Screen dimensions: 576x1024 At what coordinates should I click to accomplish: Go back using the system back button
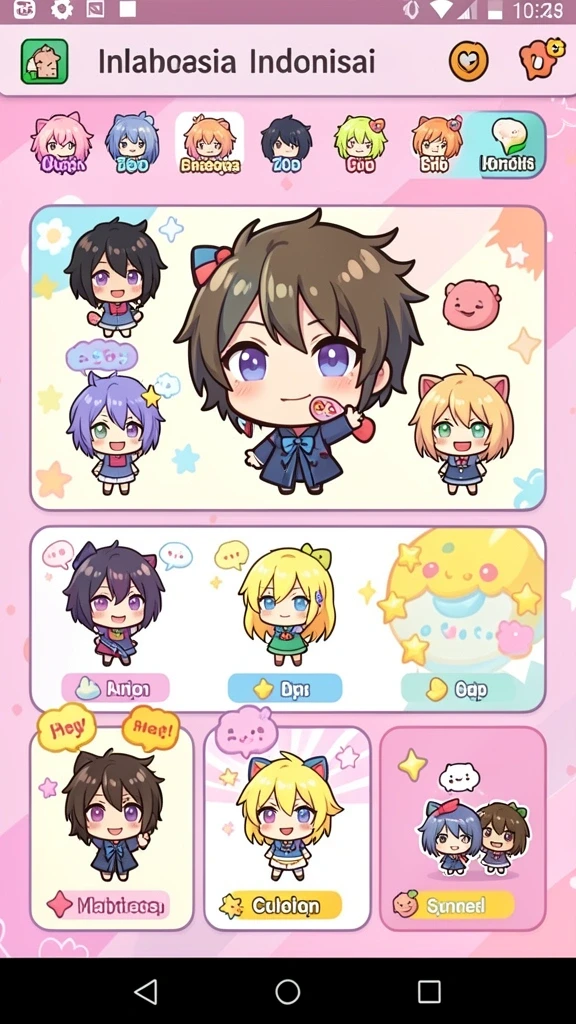[x=146, y=991]
